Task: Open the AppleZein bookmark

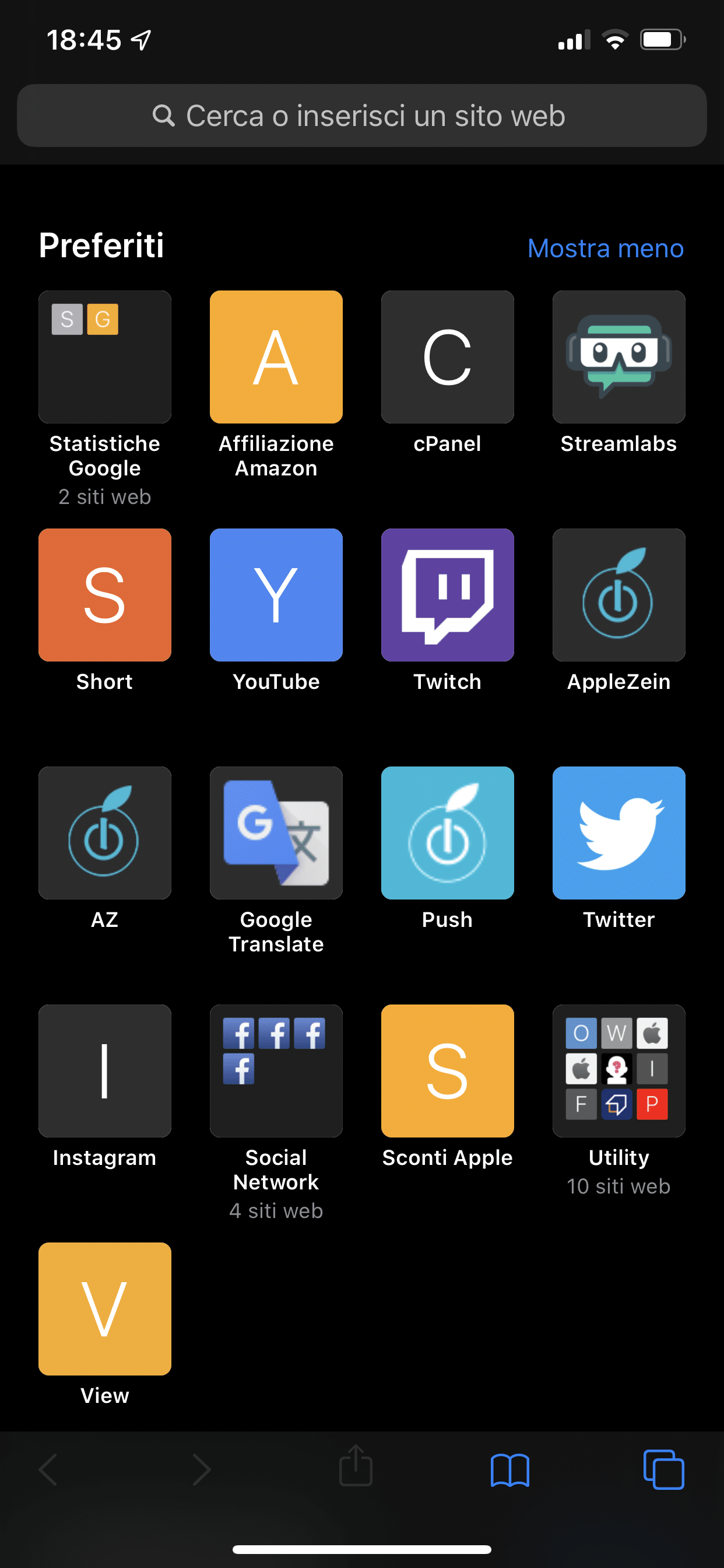Action: (618, 594)
